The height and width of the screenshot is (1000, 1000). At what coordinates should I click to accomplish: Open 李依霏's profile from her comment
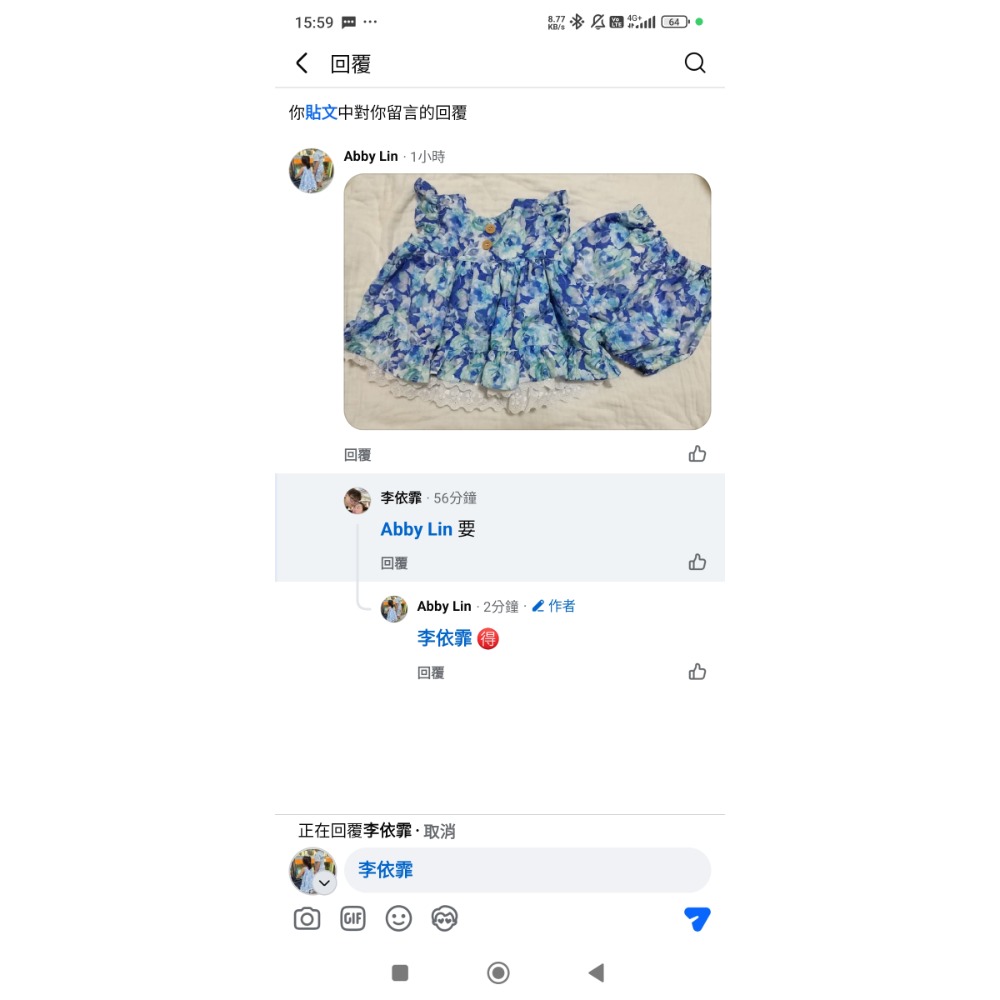(x=401, y=498)
